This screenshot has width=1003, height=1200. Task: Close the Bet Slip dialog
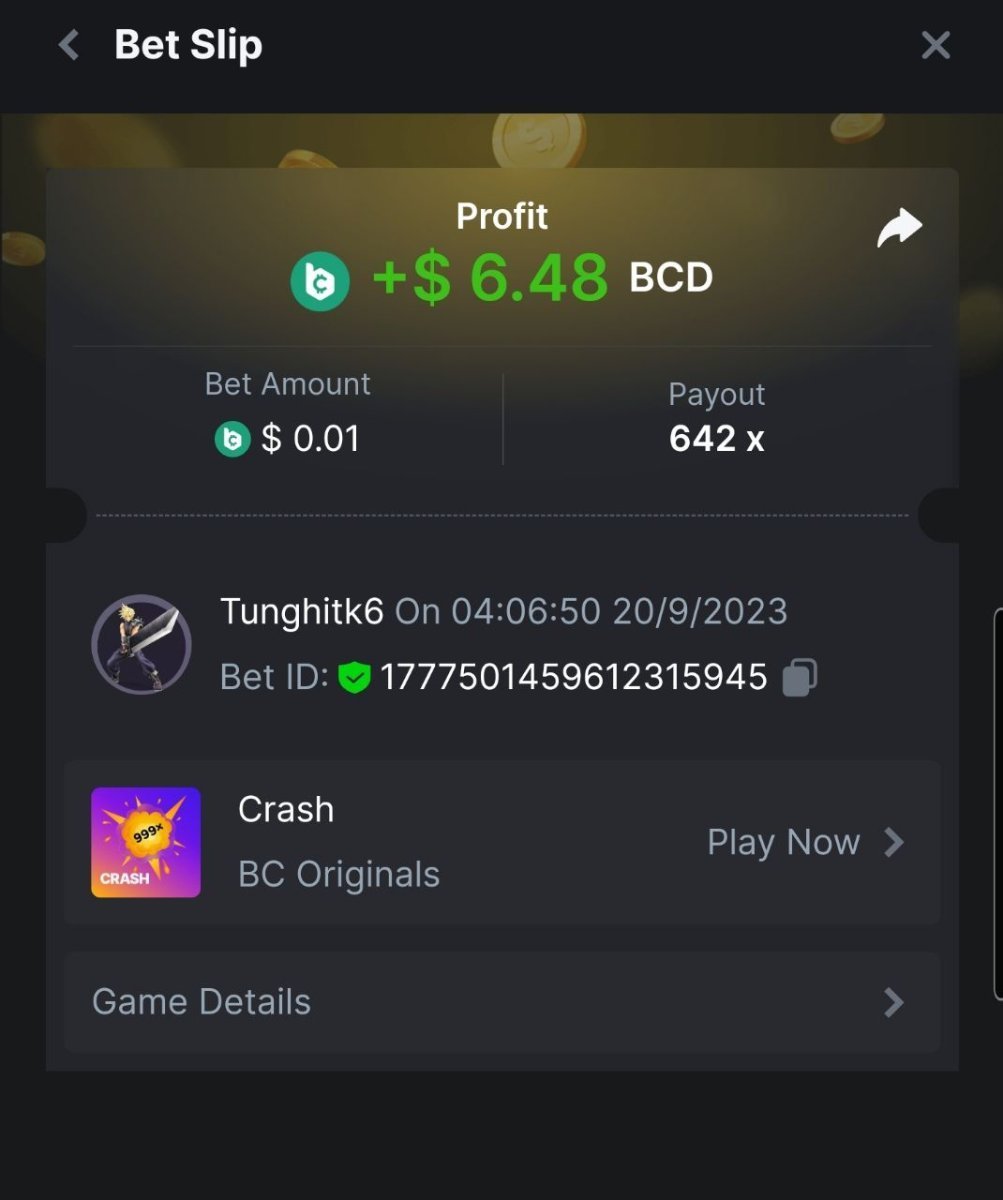point(935,45)
